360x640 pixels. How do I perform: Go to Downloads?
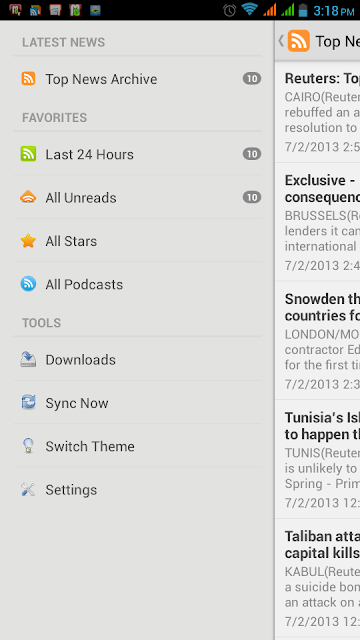pyautogui.click(x=137, y=360)
